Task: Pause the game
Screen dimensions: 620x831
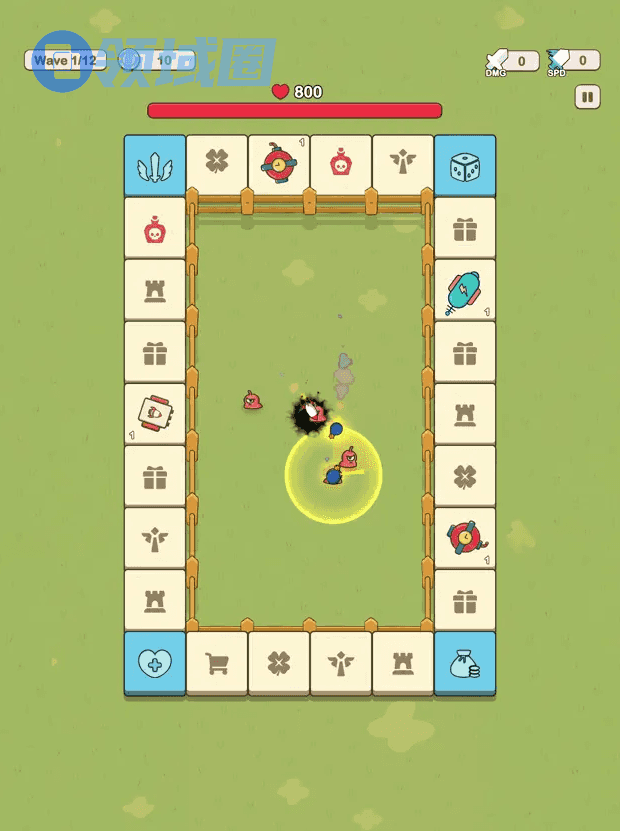Action: 587,97
